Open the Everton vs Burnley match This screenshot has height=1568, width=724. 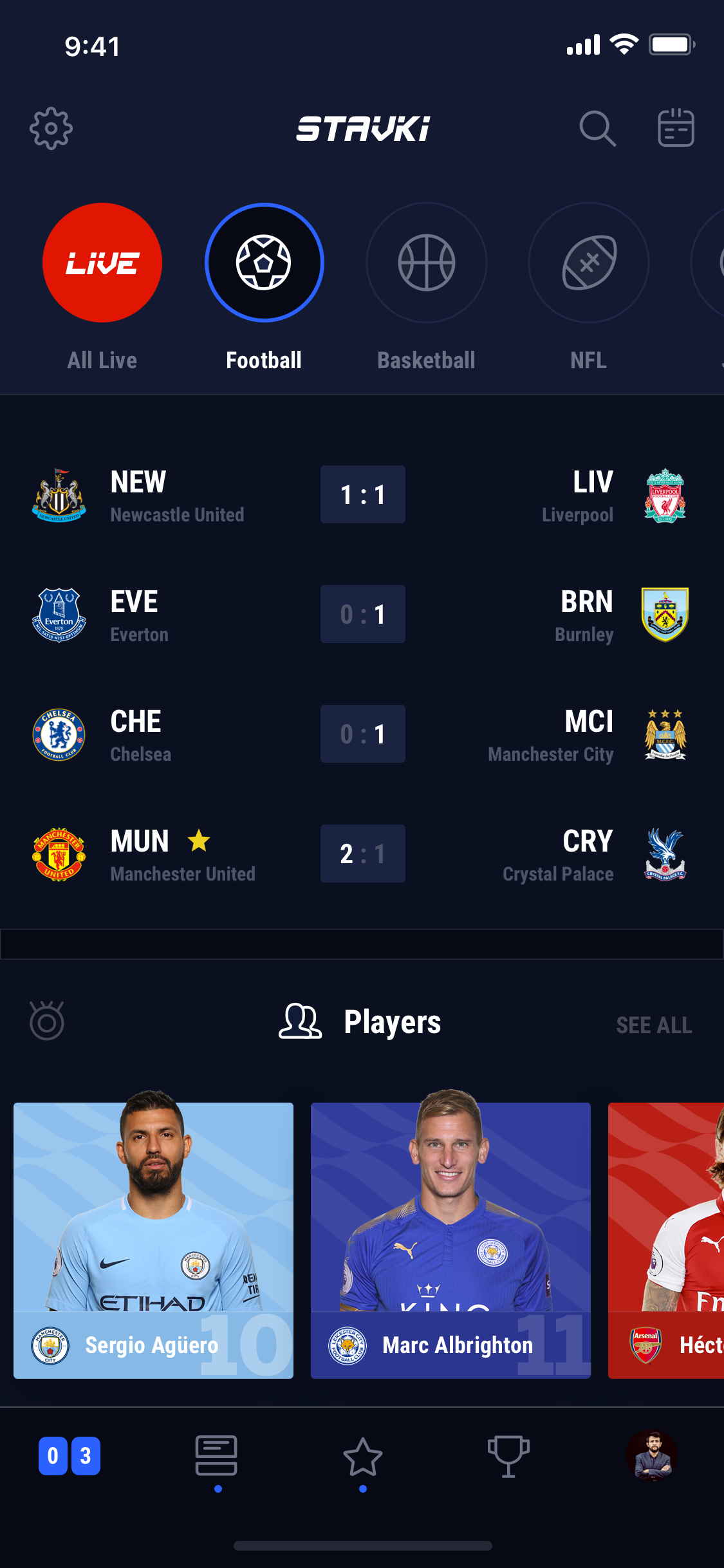pyautogui.click(x=362, y=614)
